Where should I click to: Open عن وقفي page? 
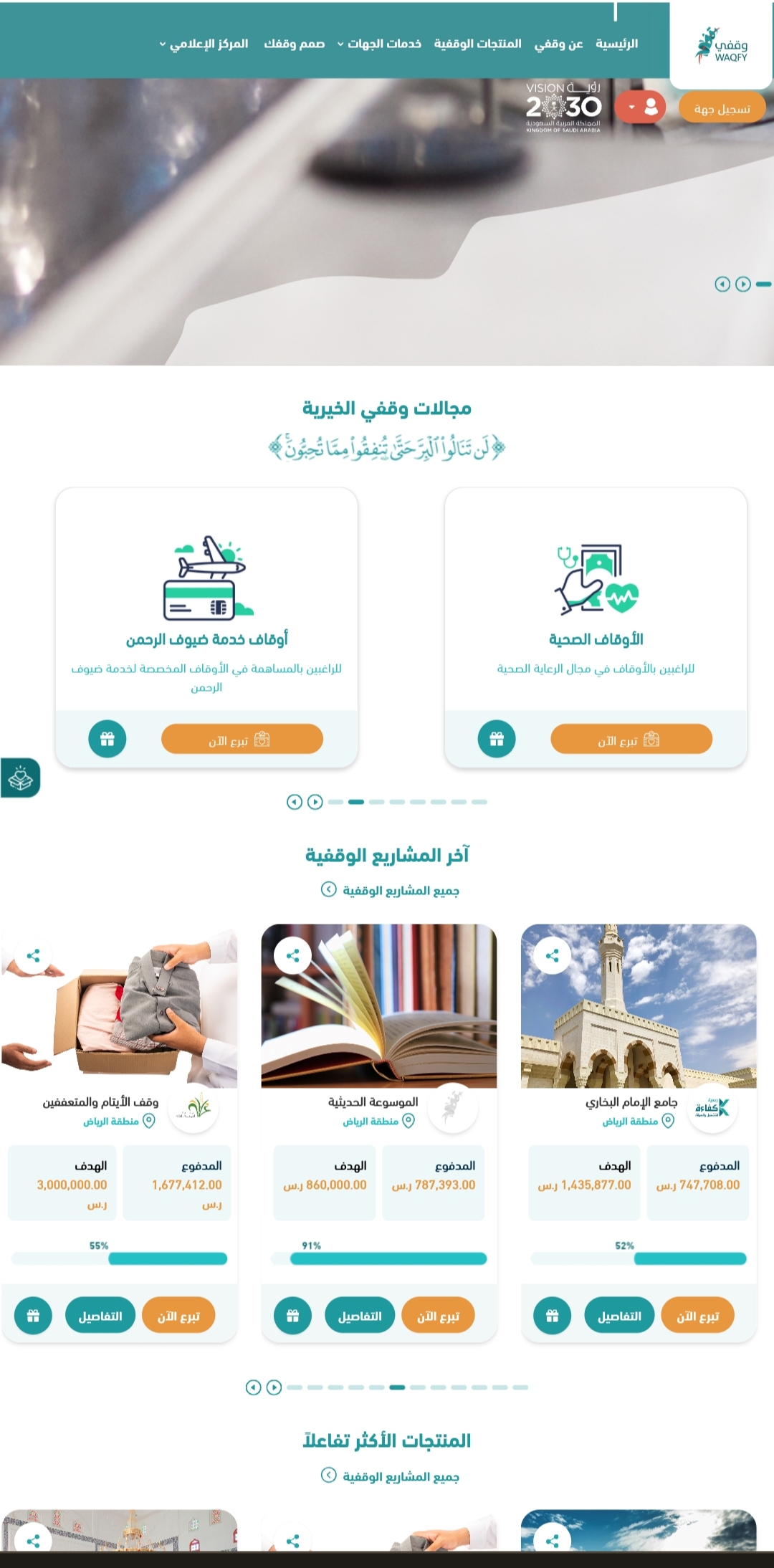(x=558, y=44)
